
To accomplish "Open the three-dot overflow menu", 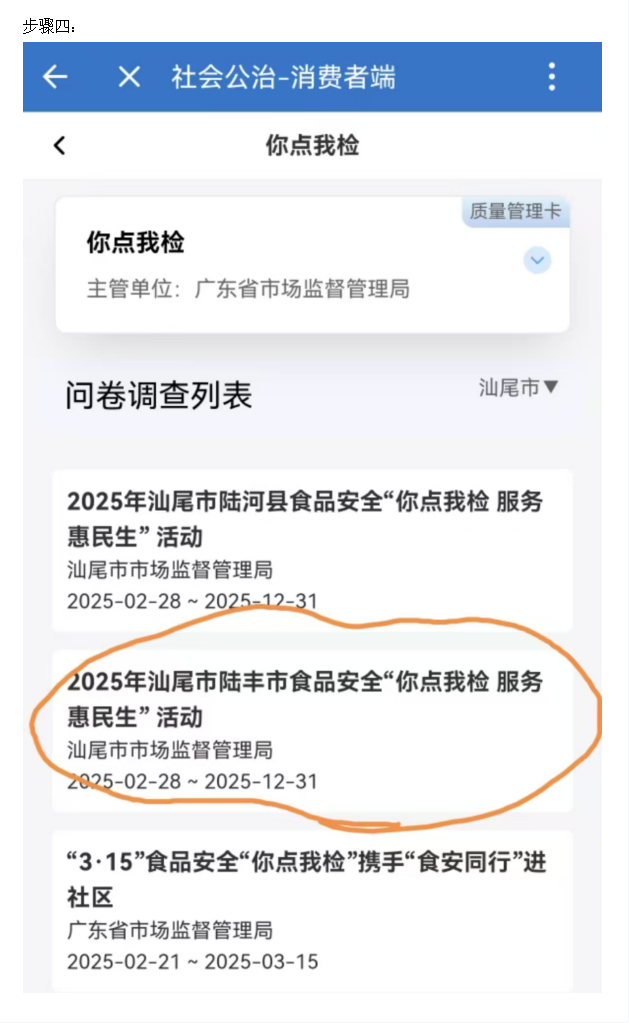I will click(x=551, y=77).
